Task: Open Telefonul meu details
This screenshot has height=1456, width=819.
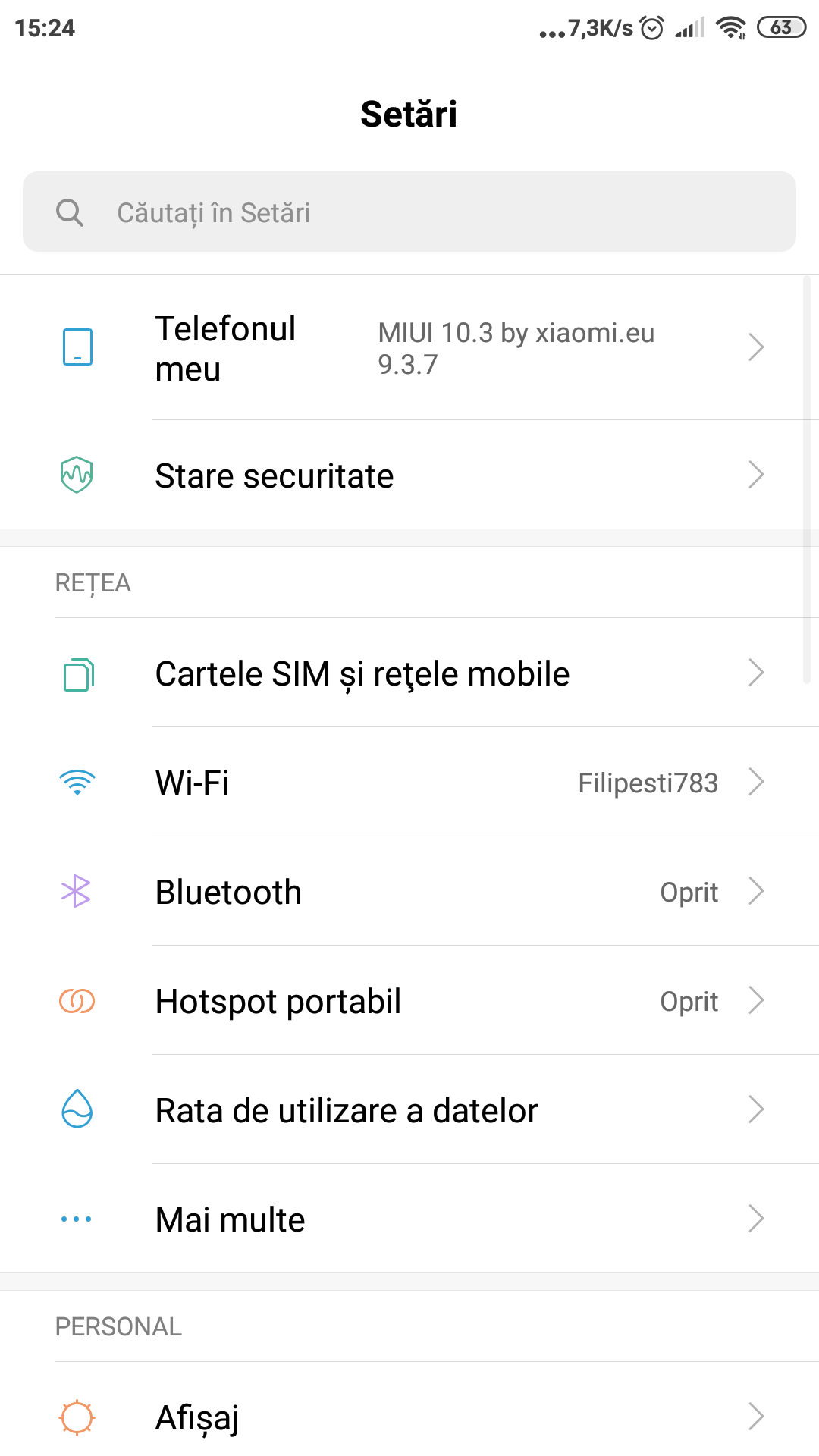Action: [409, 347]
